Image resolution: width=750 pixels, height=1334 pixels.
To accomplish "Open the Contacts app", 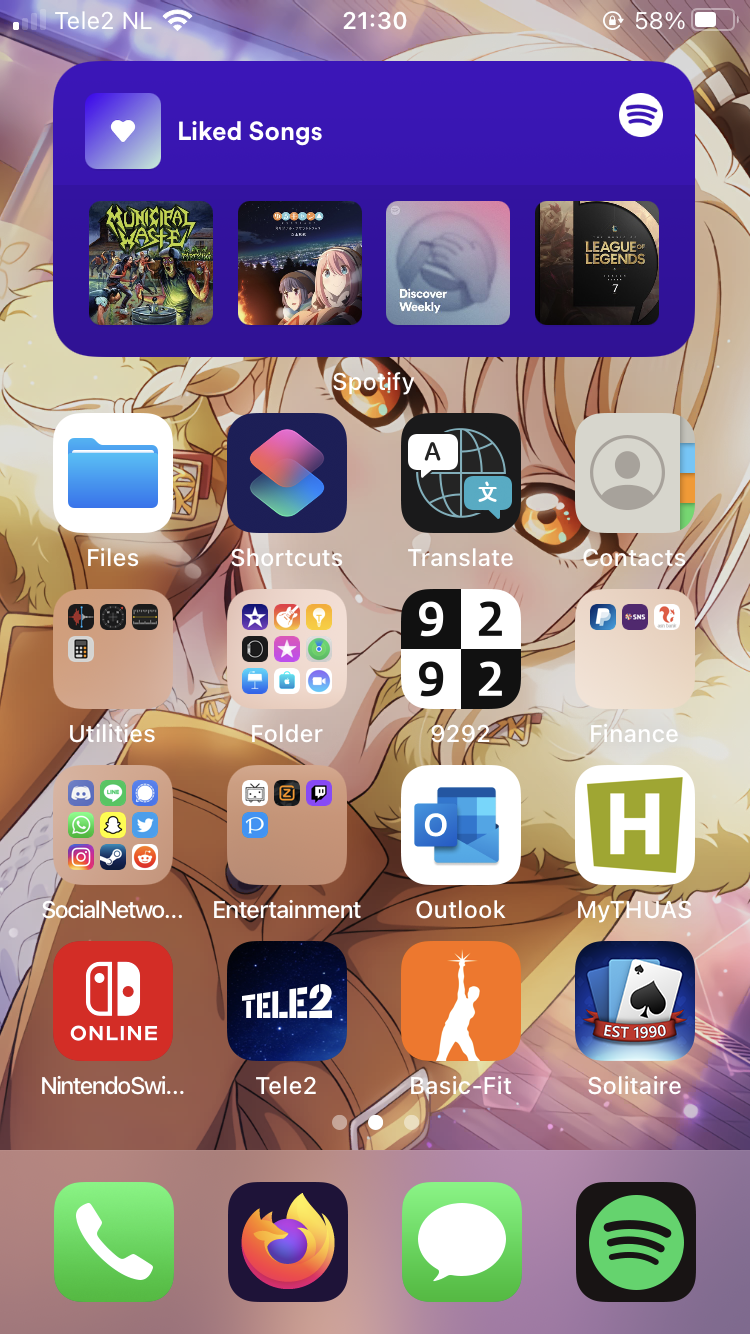I will point(635,473).
